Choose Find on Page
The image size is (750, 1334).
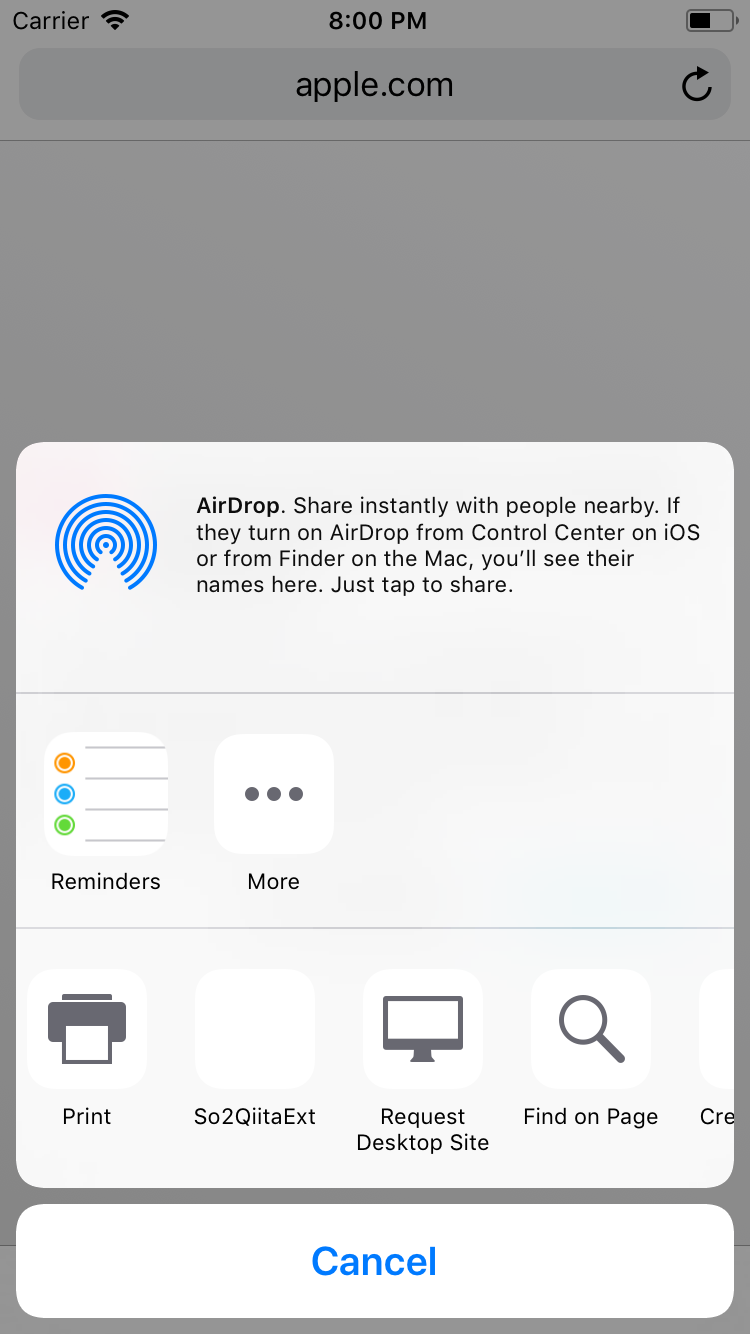click(590, 1029)
